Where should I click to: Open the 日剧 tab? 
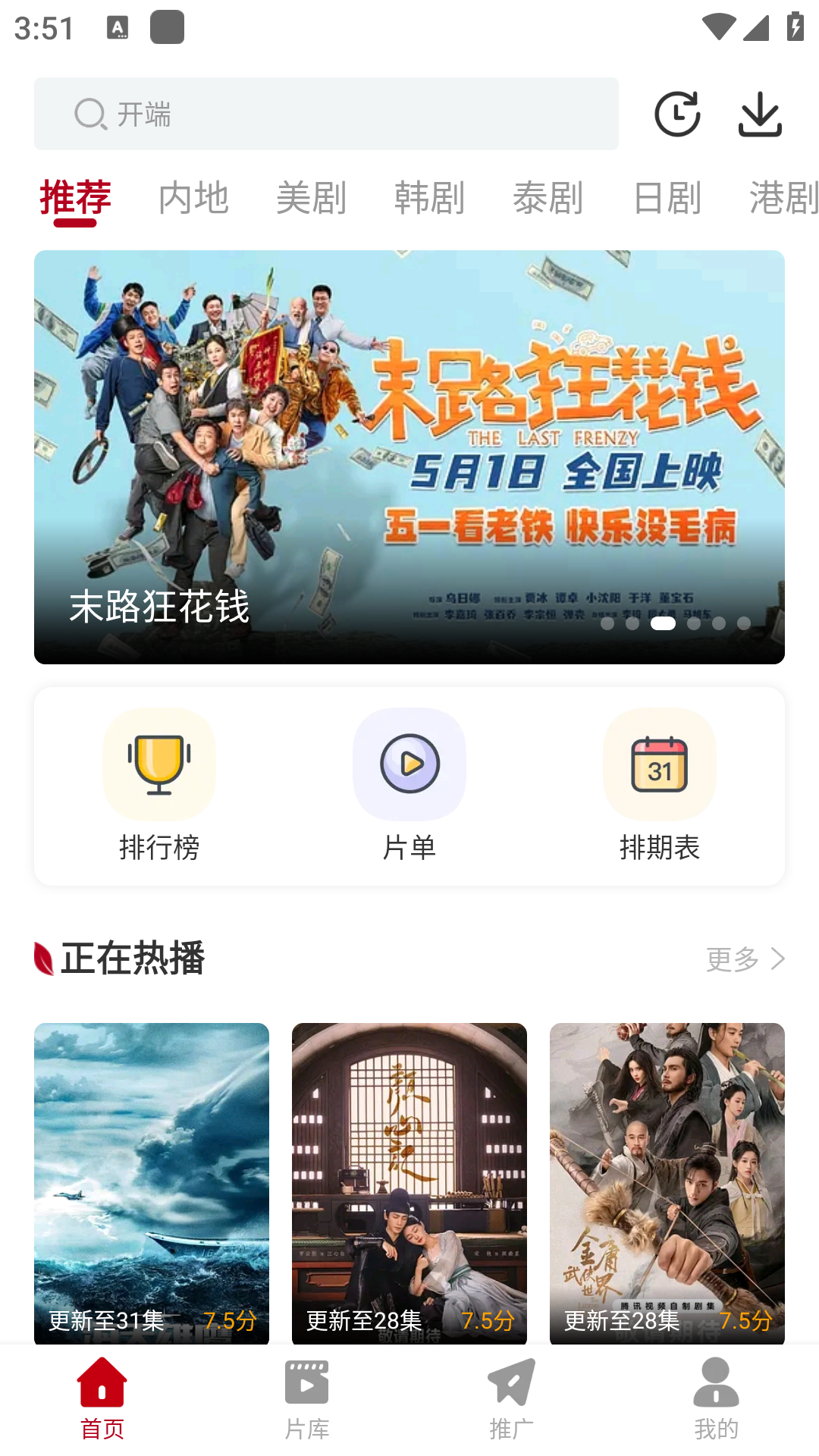667,198
